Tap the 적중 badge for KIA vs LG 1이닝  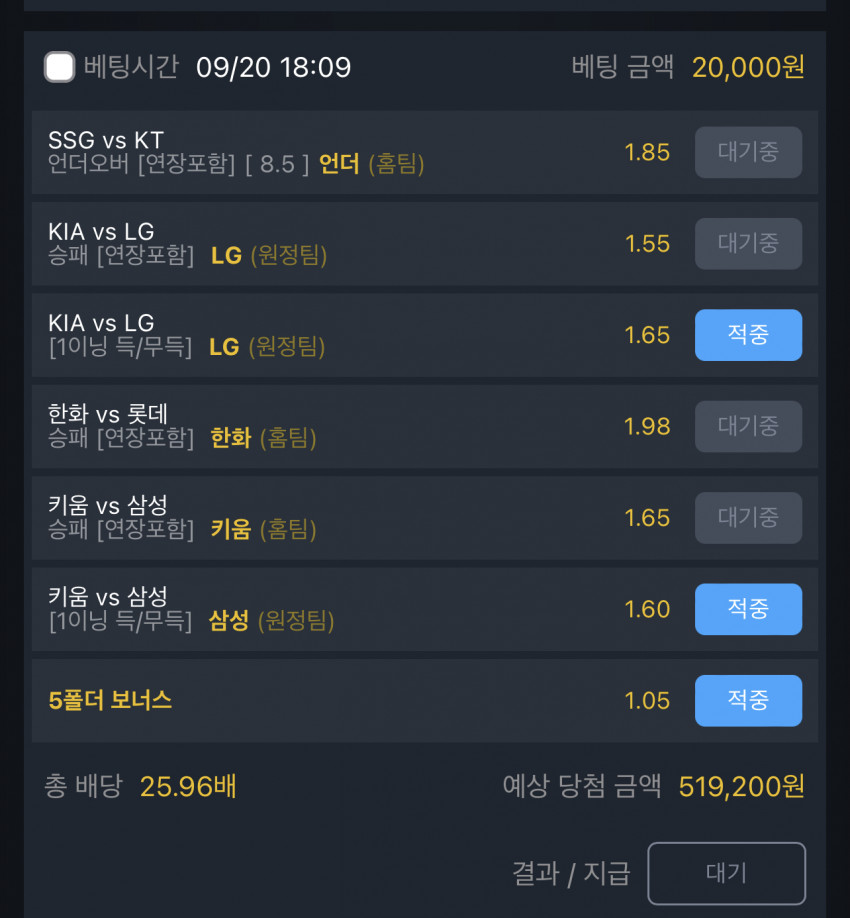(748, 335)
